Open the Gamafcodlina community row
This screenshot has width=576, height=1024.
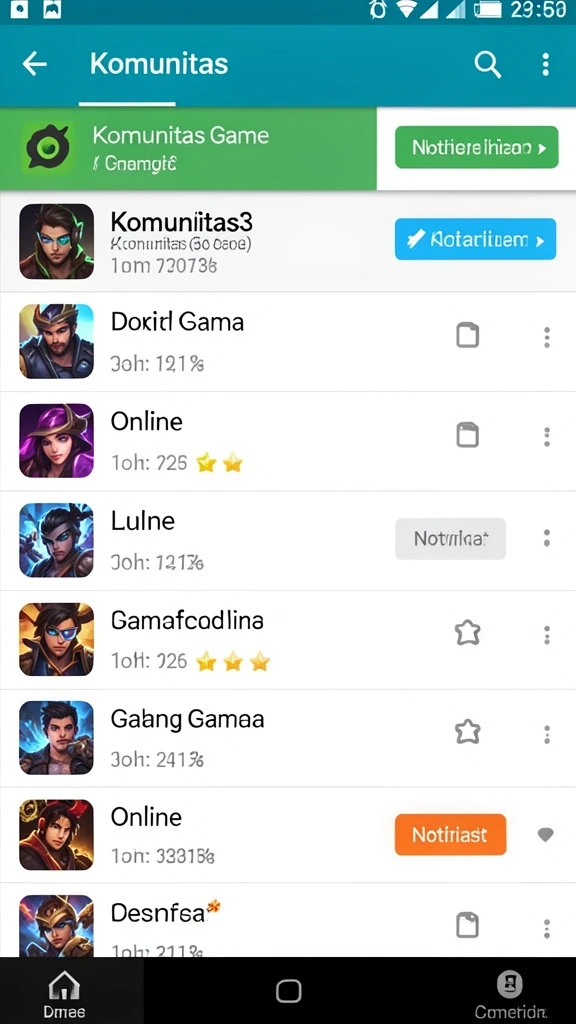288,640
